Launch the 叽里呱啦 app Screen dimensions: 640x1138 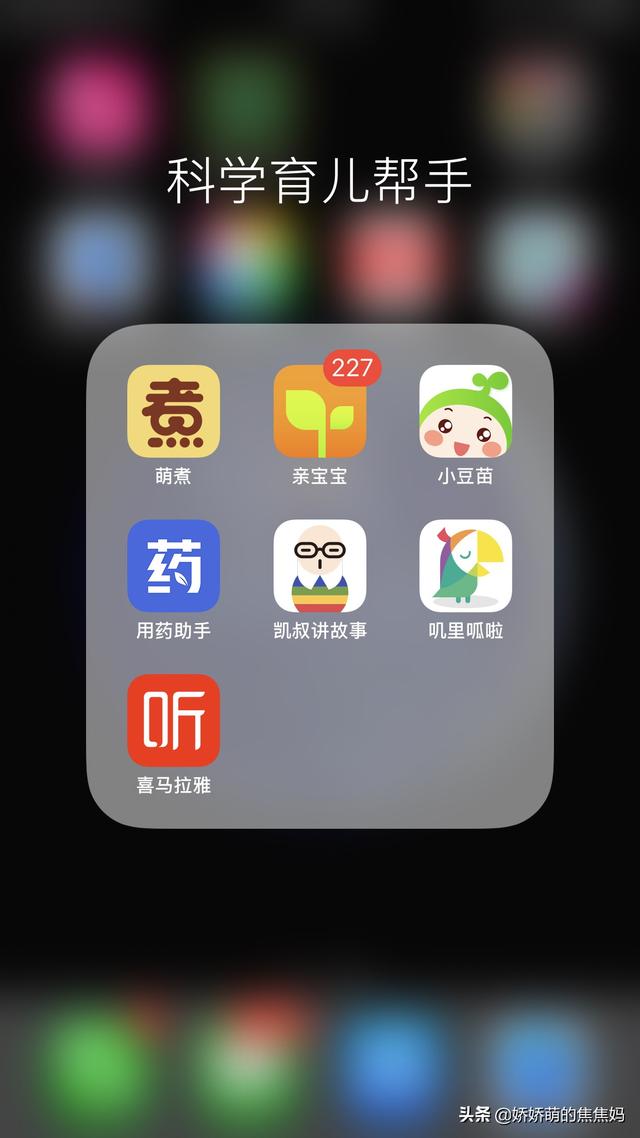click(465, 566)
